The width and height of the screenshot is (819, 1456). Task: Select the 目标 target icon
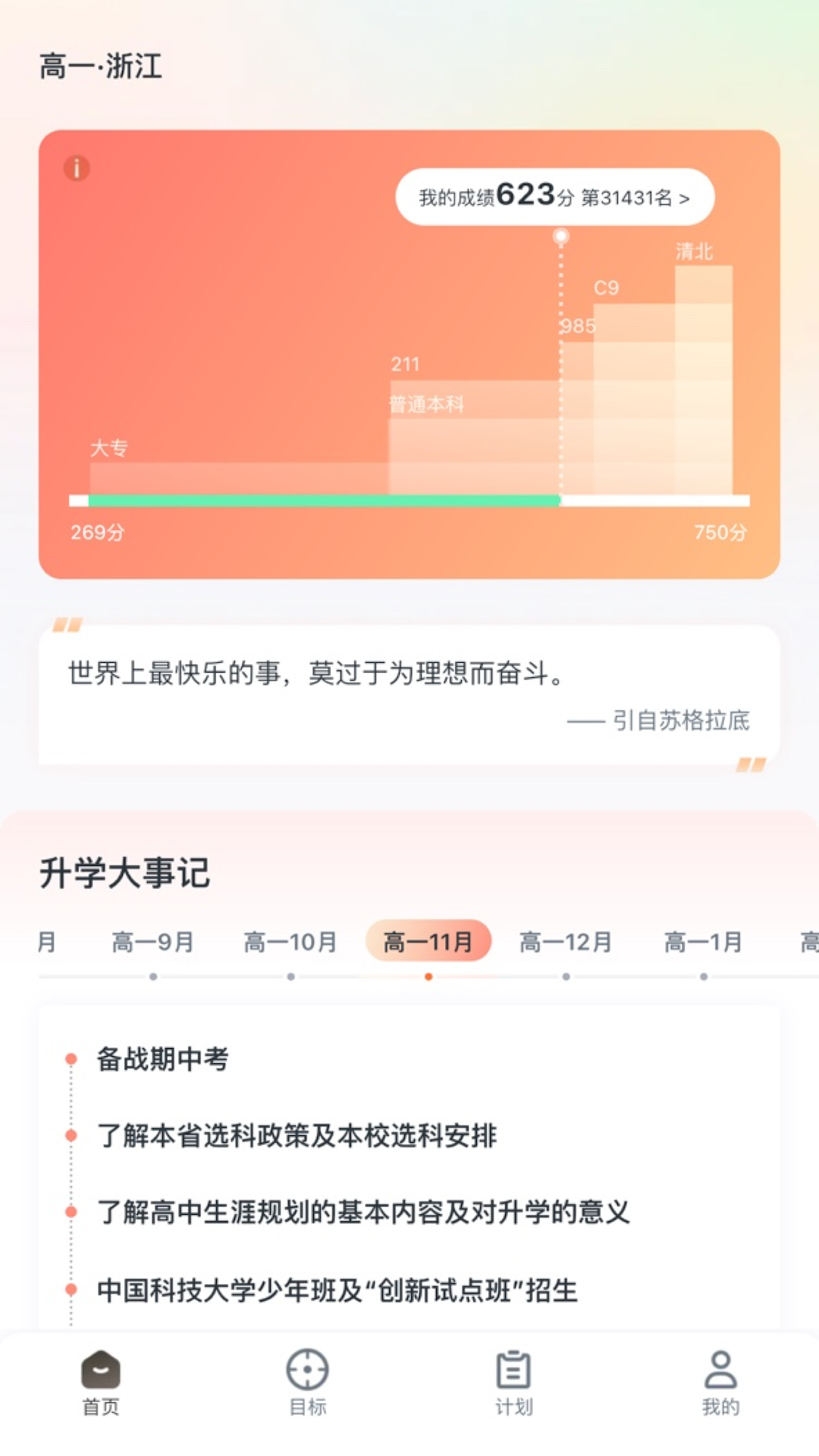point(306,1382)
